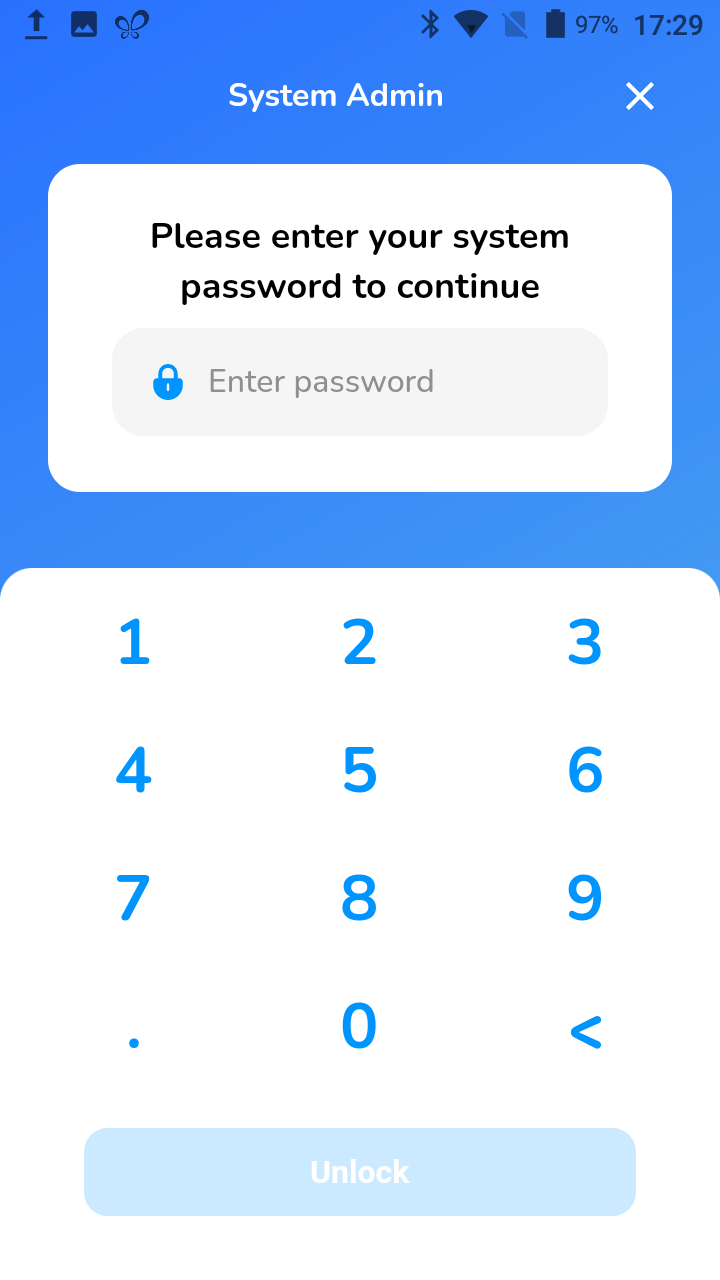Type digit 3 using keypad
The height and width of the screenshot is (1280, 720).
point(585,642)
